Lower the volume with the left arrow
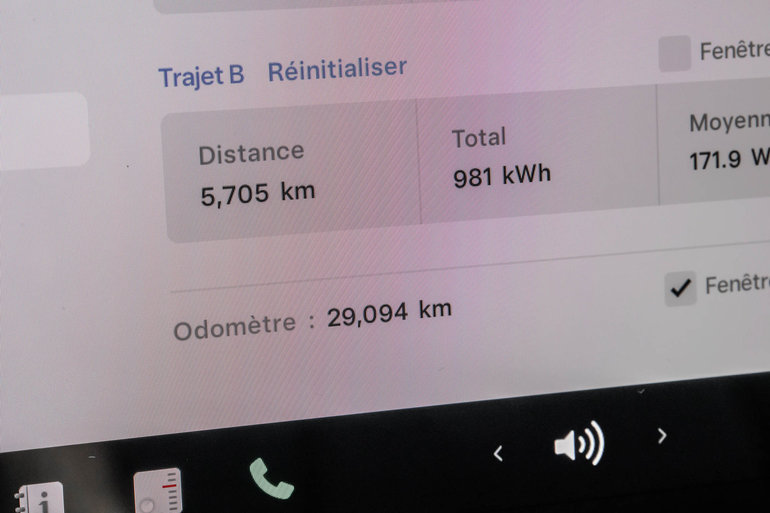This screenshot has height=513, width=770. point(498,453)
